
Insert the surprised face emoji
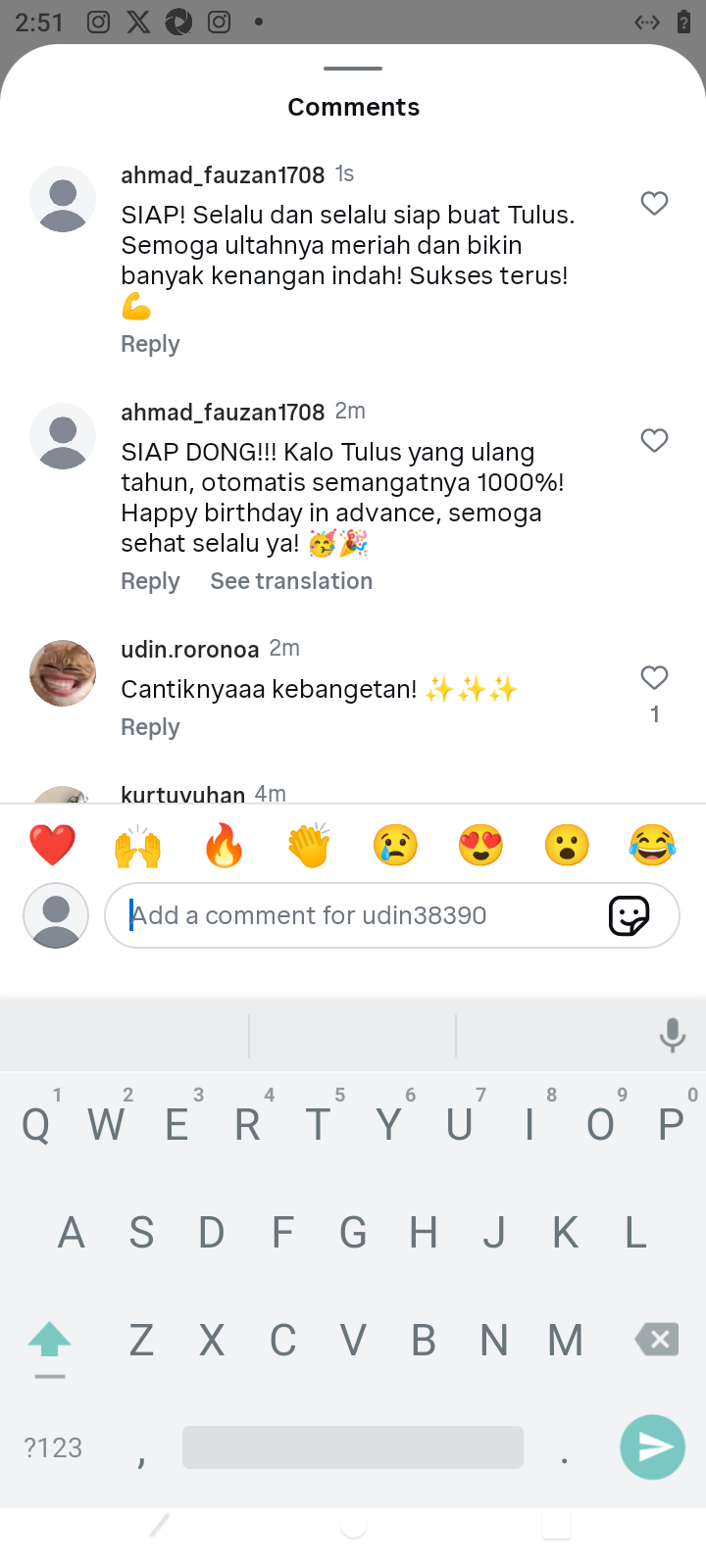tap(567, 845)
